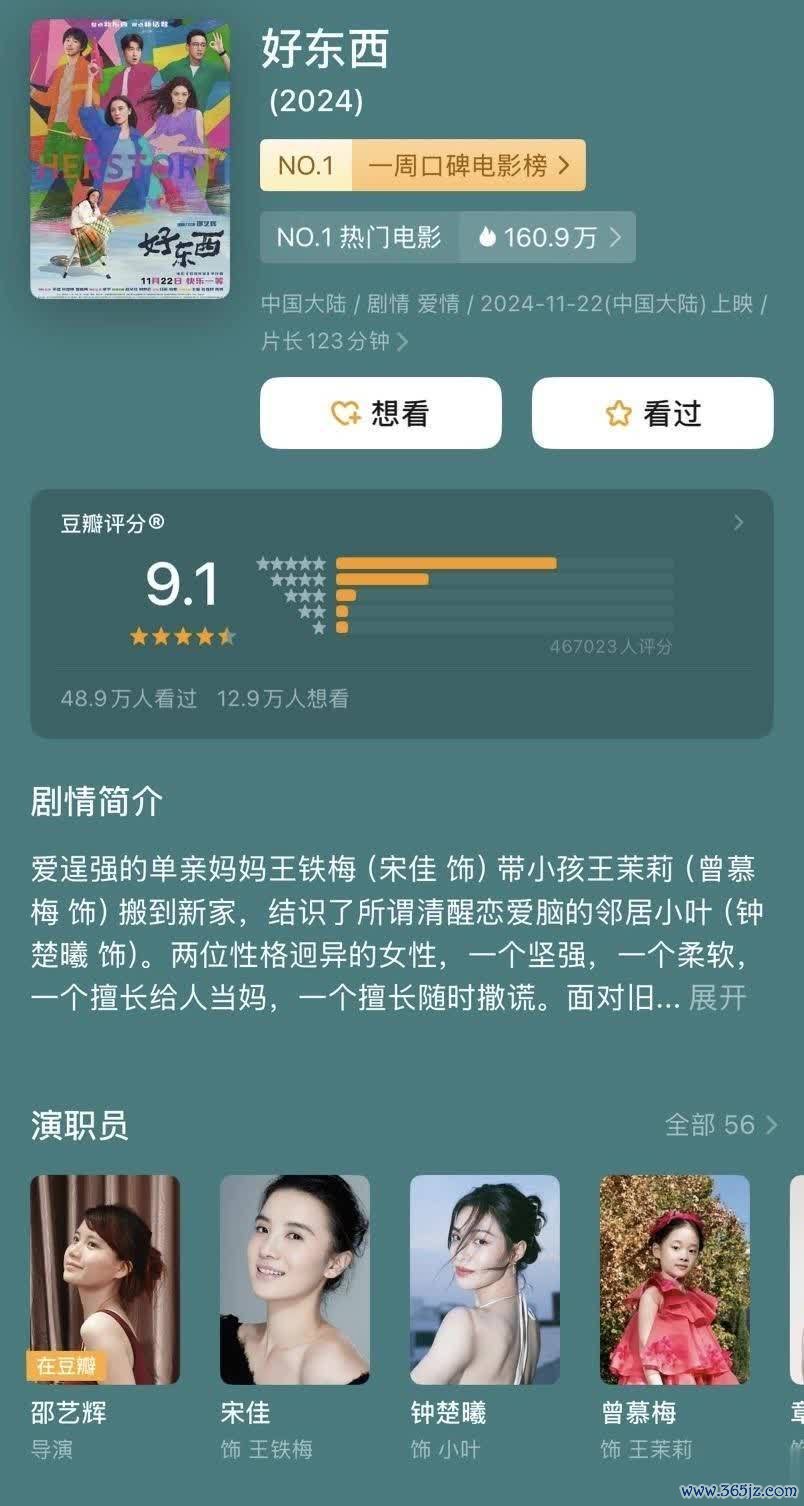View all 56 cast members
This screenshot has width=804, height=1506.
coord(720,1124)
